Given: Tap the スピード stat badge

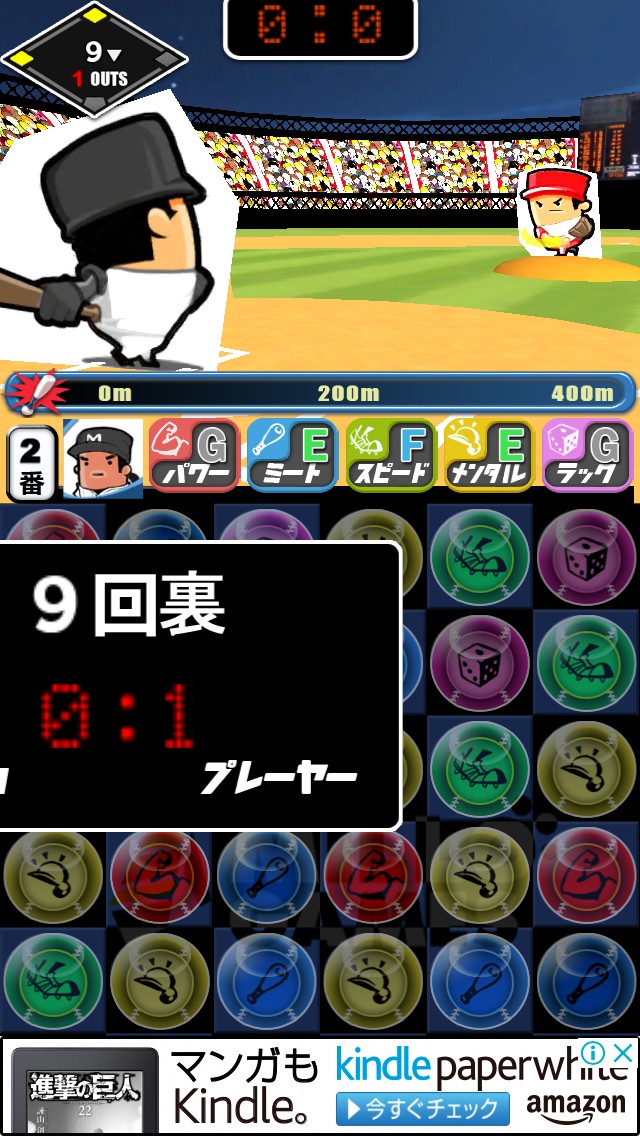Looking at the screenshot, I should (391, 455).
